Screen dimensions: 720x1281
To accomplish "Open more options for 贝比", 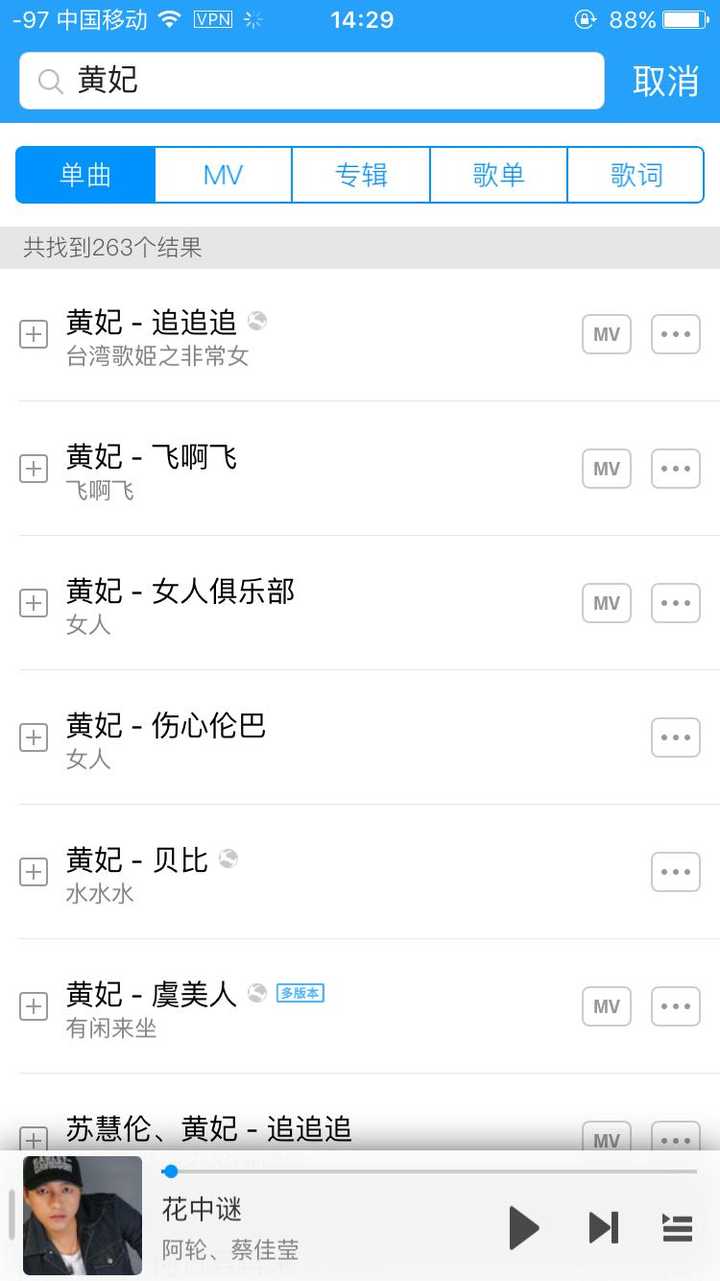I will click(x=675, y=872).
